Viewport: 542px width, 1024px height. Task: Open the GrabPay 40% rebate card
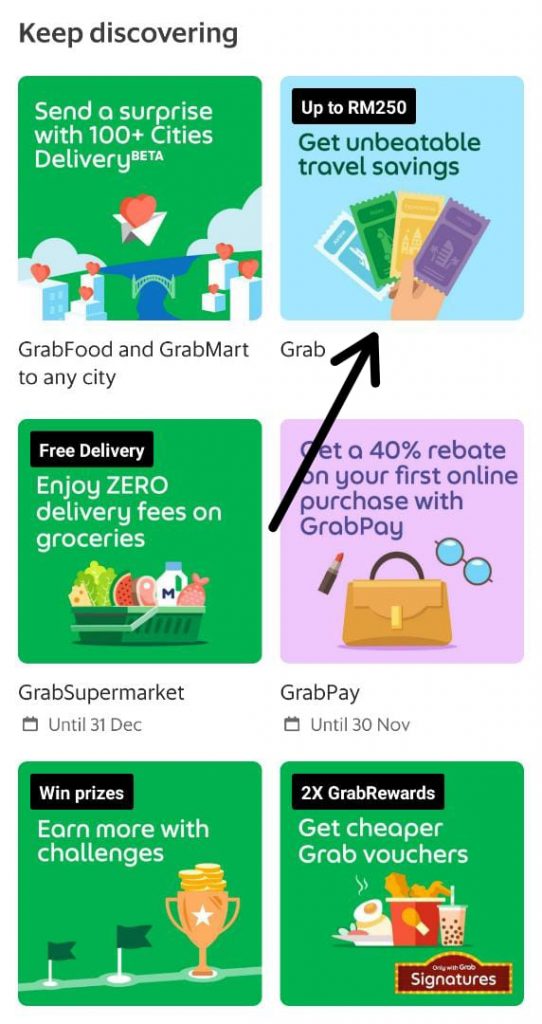click(402, 541)
